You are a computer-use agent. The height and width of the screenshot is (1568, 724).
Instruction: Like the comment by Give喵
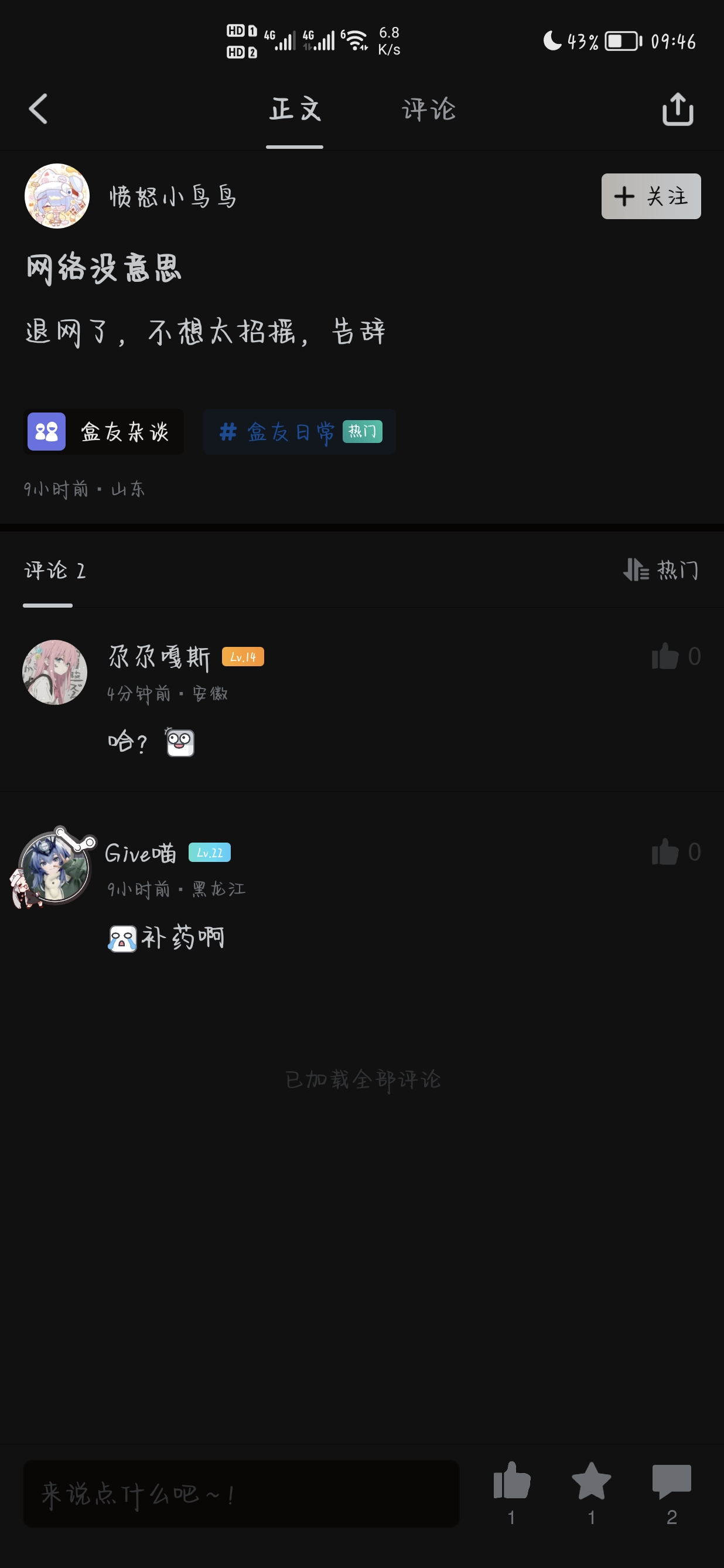pyautogui.click(x=665, y=852)
